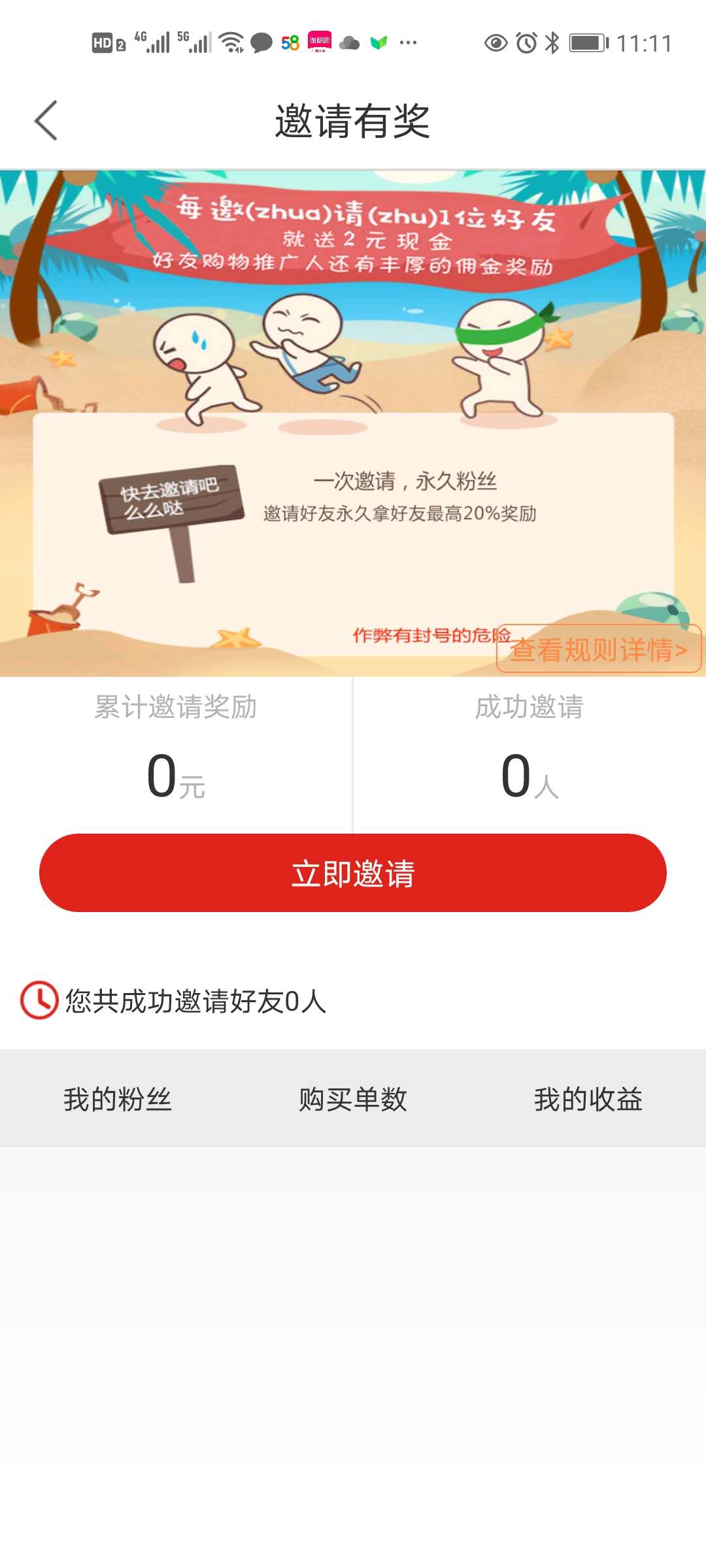Tap the 立即邀请 invite button
Image resolution: width=706 pixels, height=1568 pixels.
[x=353, y=873]
